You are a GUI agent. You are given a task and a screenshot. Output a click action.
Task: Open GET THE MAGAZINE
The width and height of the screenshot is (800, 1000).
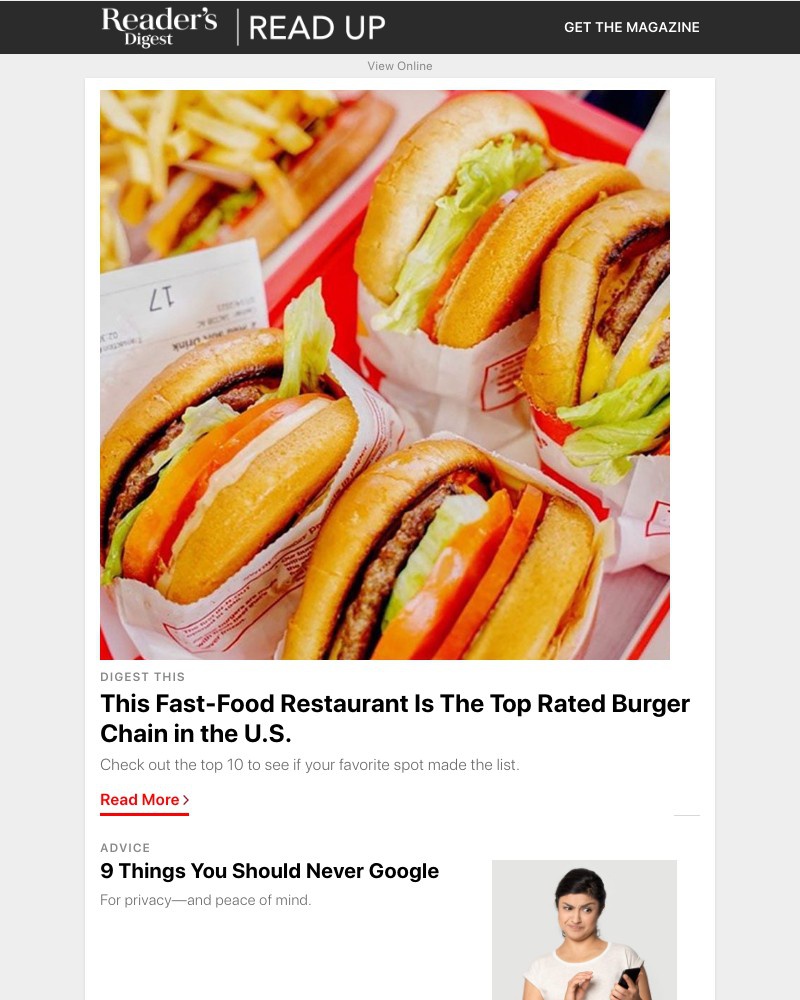(631, 27)
